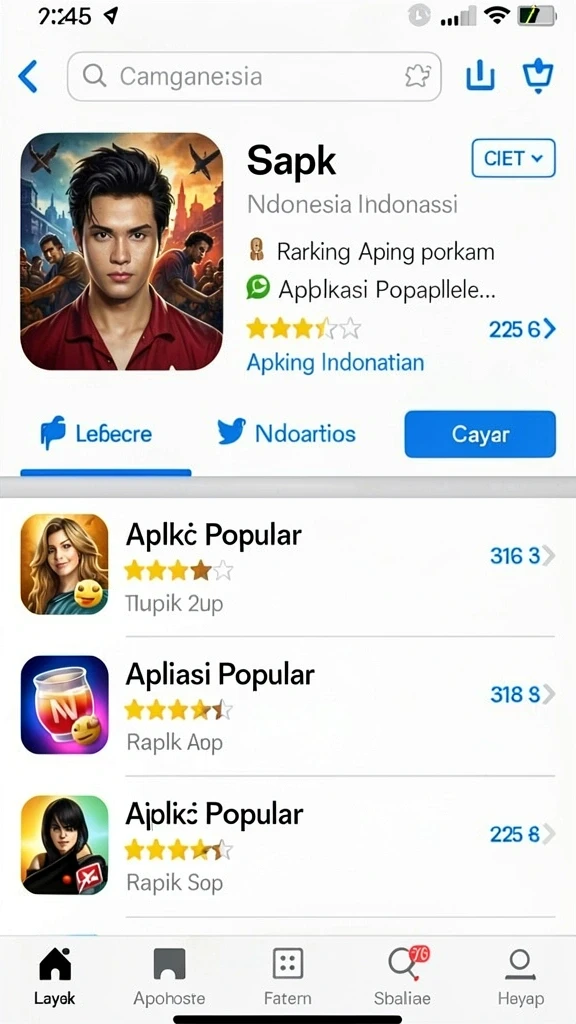
Task: Select the Lebecre tab
Action: point(96,434)
